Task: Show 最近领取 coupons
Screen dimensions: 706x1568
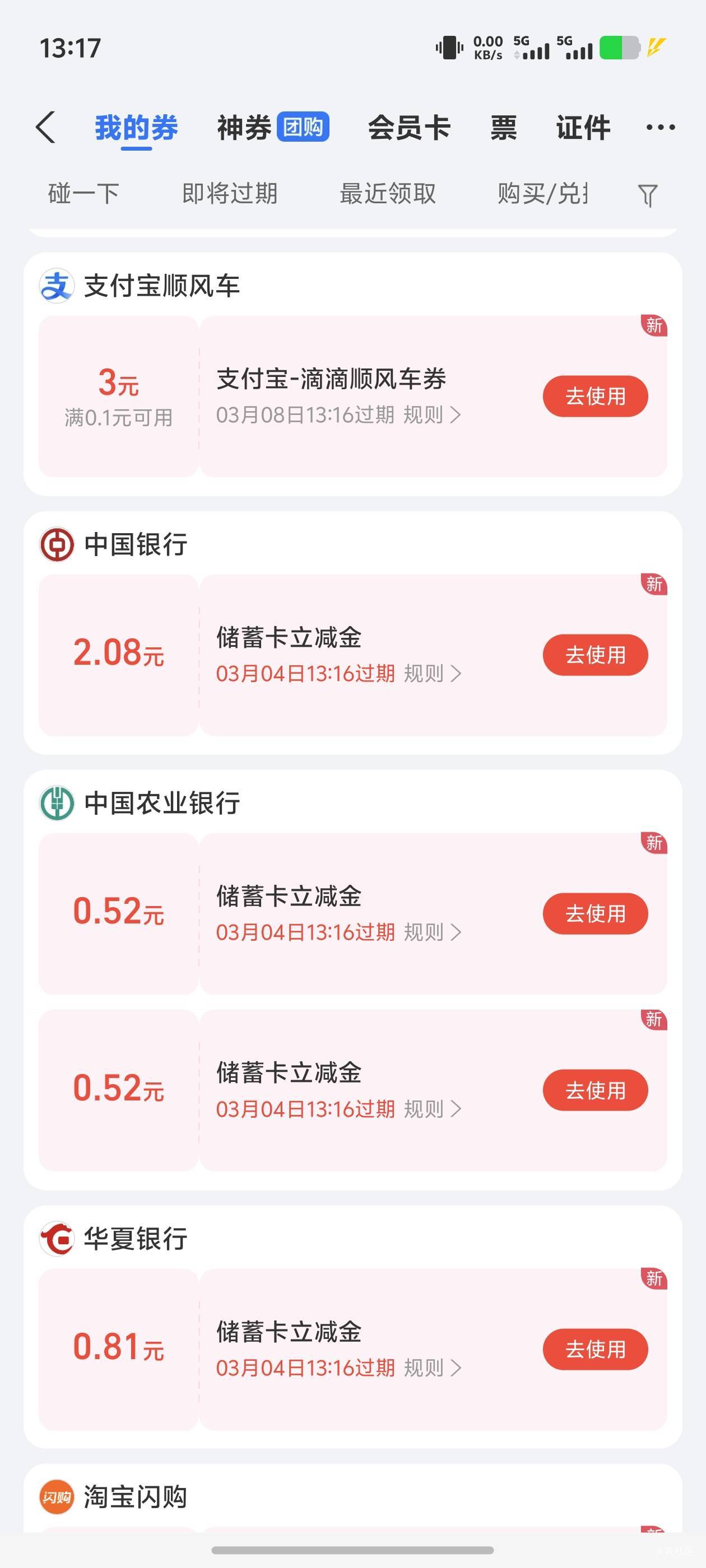Action: tap(387, 194)
